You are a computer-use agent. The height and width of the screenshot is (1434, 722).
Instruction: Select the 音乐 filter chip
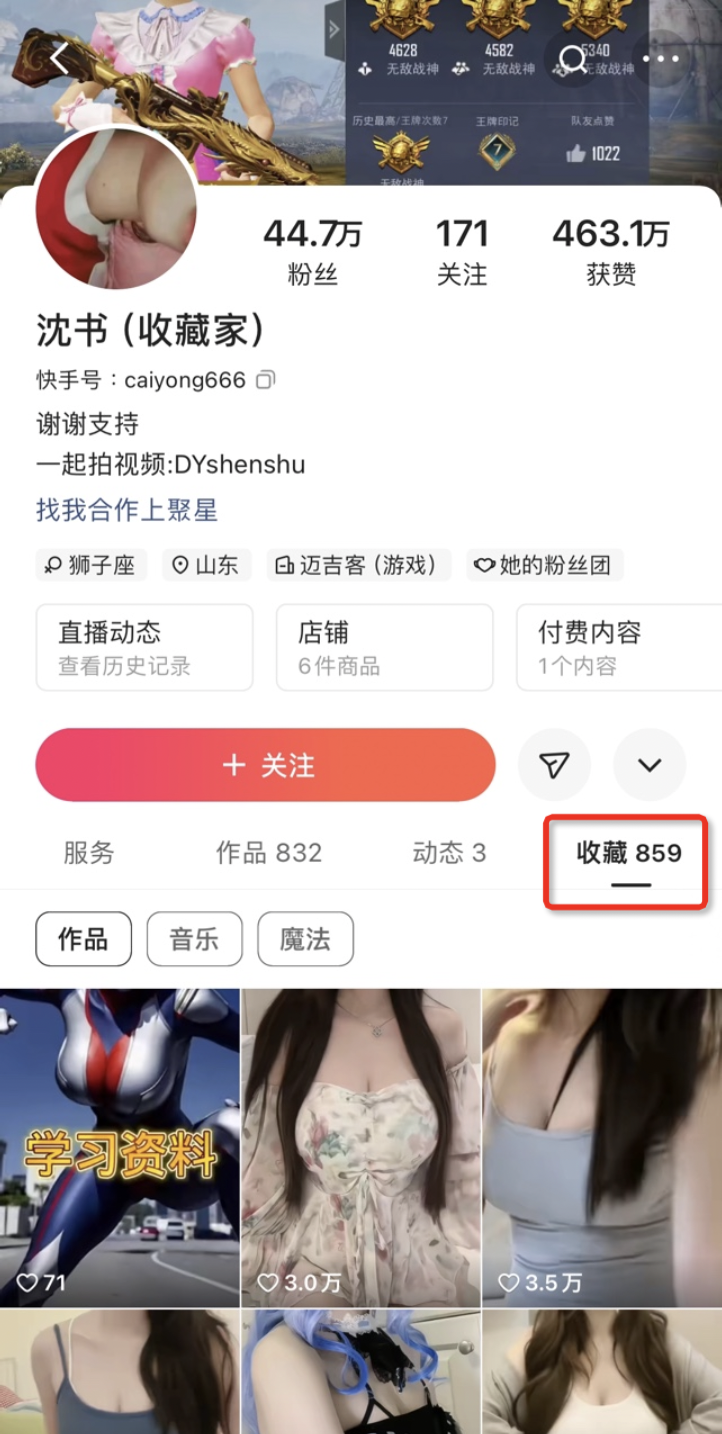pos(194,939)
